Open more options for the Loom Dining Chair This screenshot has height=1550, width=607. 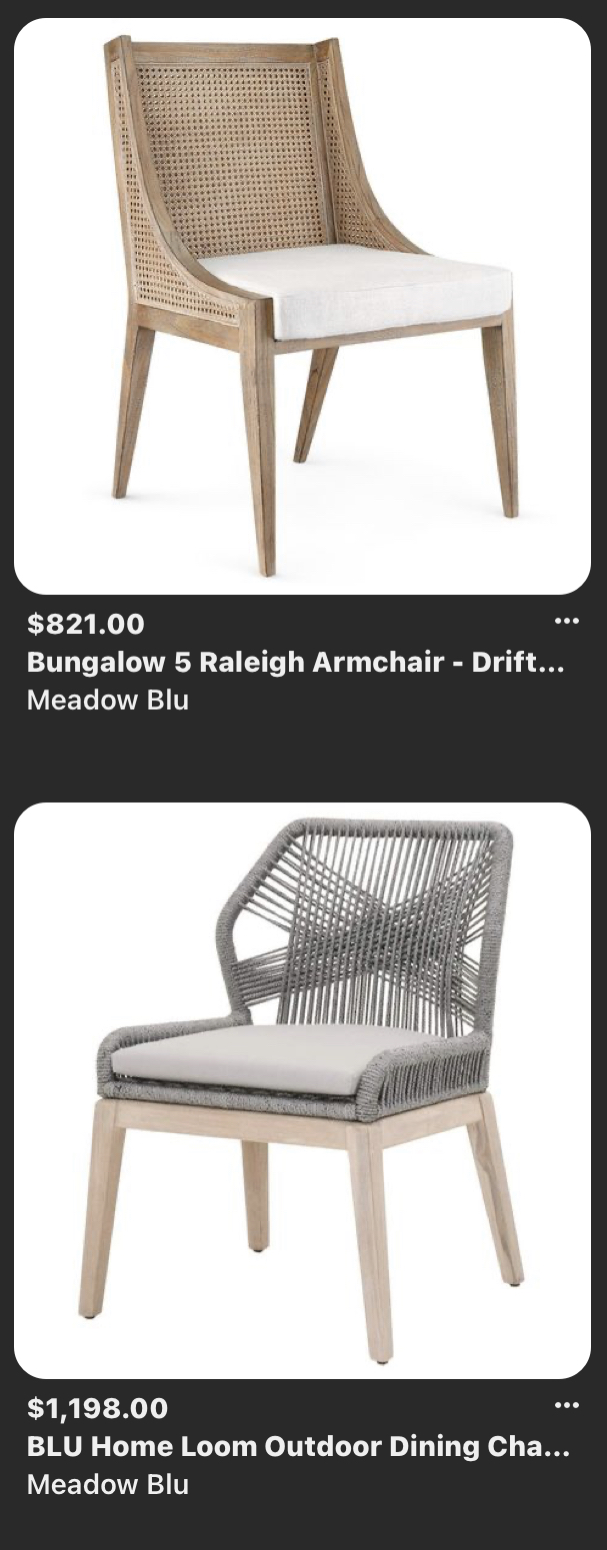[566, 1405]
